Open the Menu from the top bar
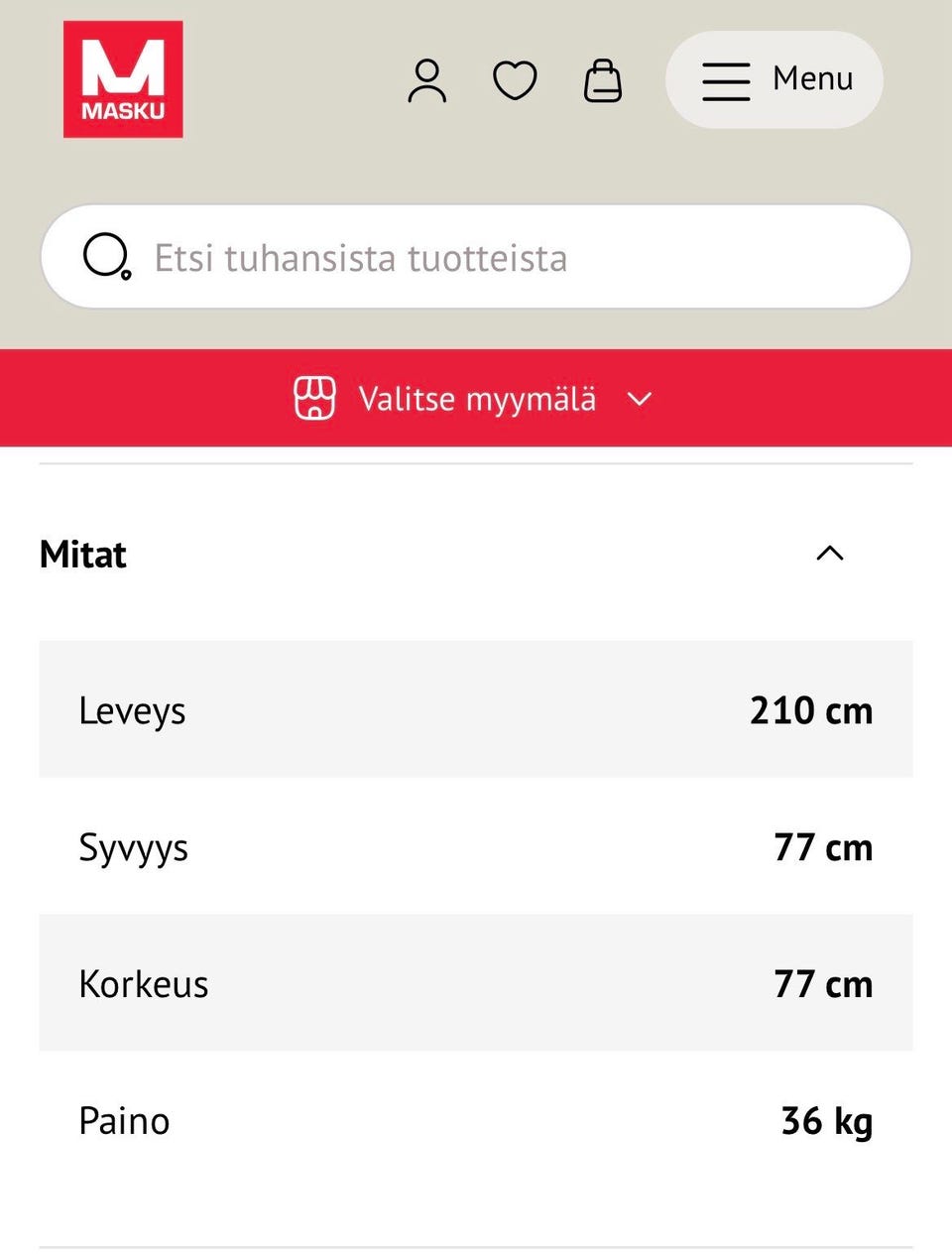This screenshot has height=1256, width=952. 773,79
